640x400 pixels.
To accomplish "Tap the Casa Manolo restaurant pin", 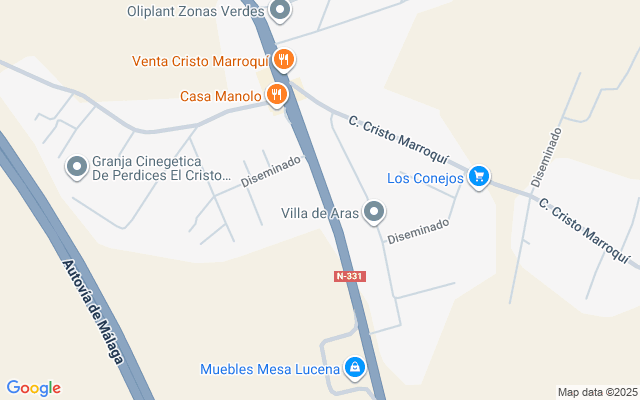I will click(x=276, y=96).
